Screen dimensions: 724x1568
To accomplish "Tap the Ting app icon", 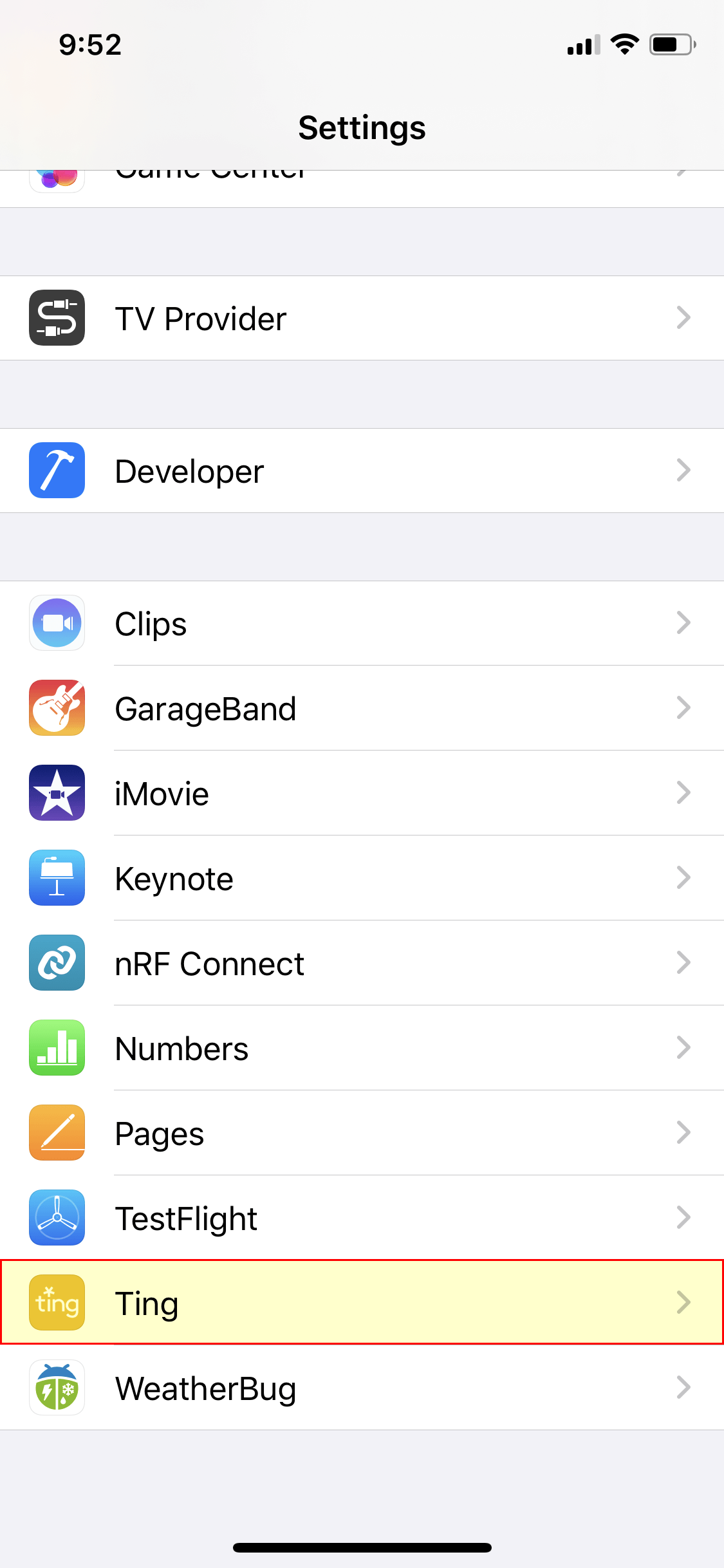I will 57,1302.
